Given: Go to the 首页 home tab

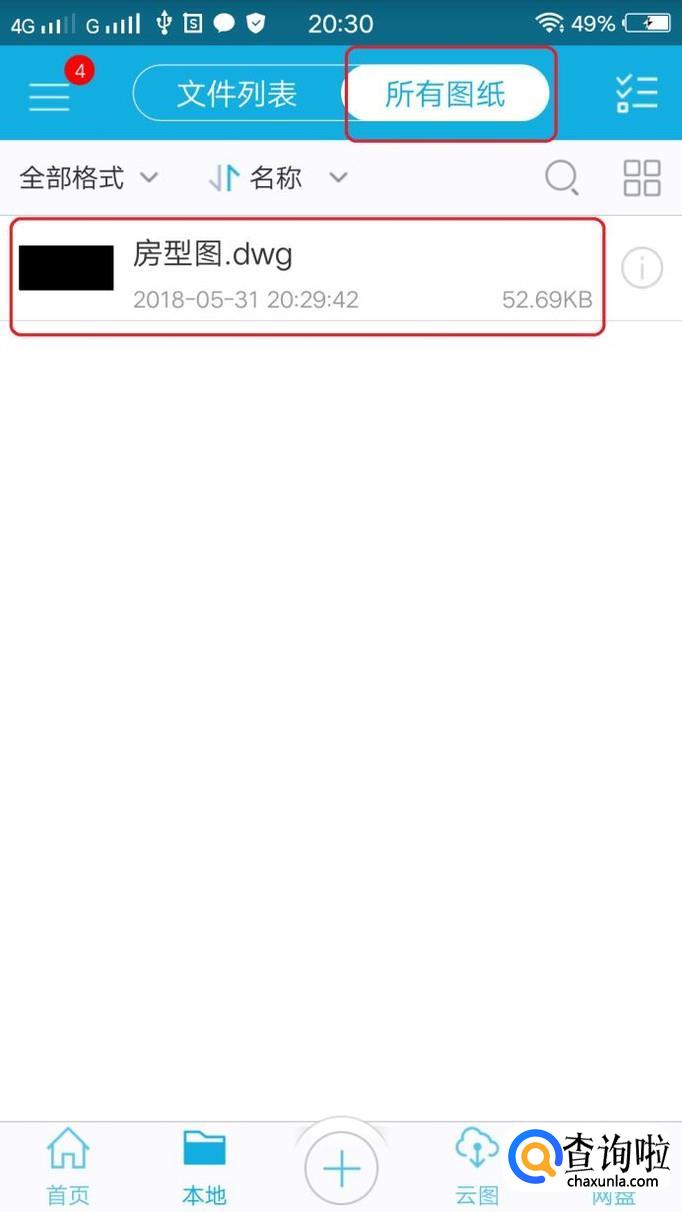Looking at the screenshot, I should pos(68,1167).
